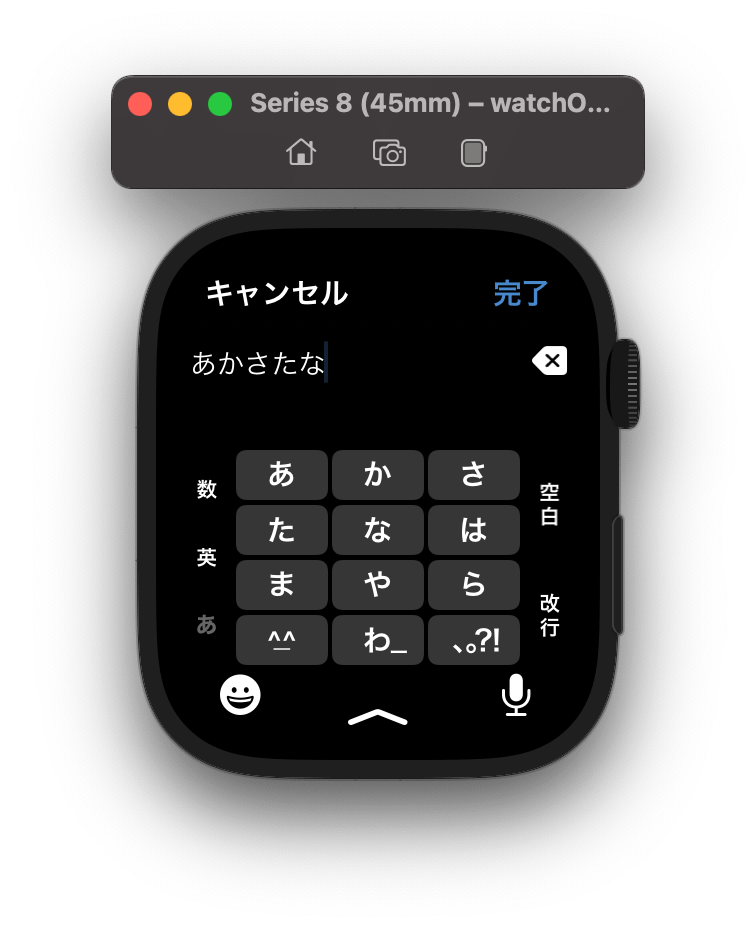Type the や kana key
This screenshot has height=928, width=756.
378,585
